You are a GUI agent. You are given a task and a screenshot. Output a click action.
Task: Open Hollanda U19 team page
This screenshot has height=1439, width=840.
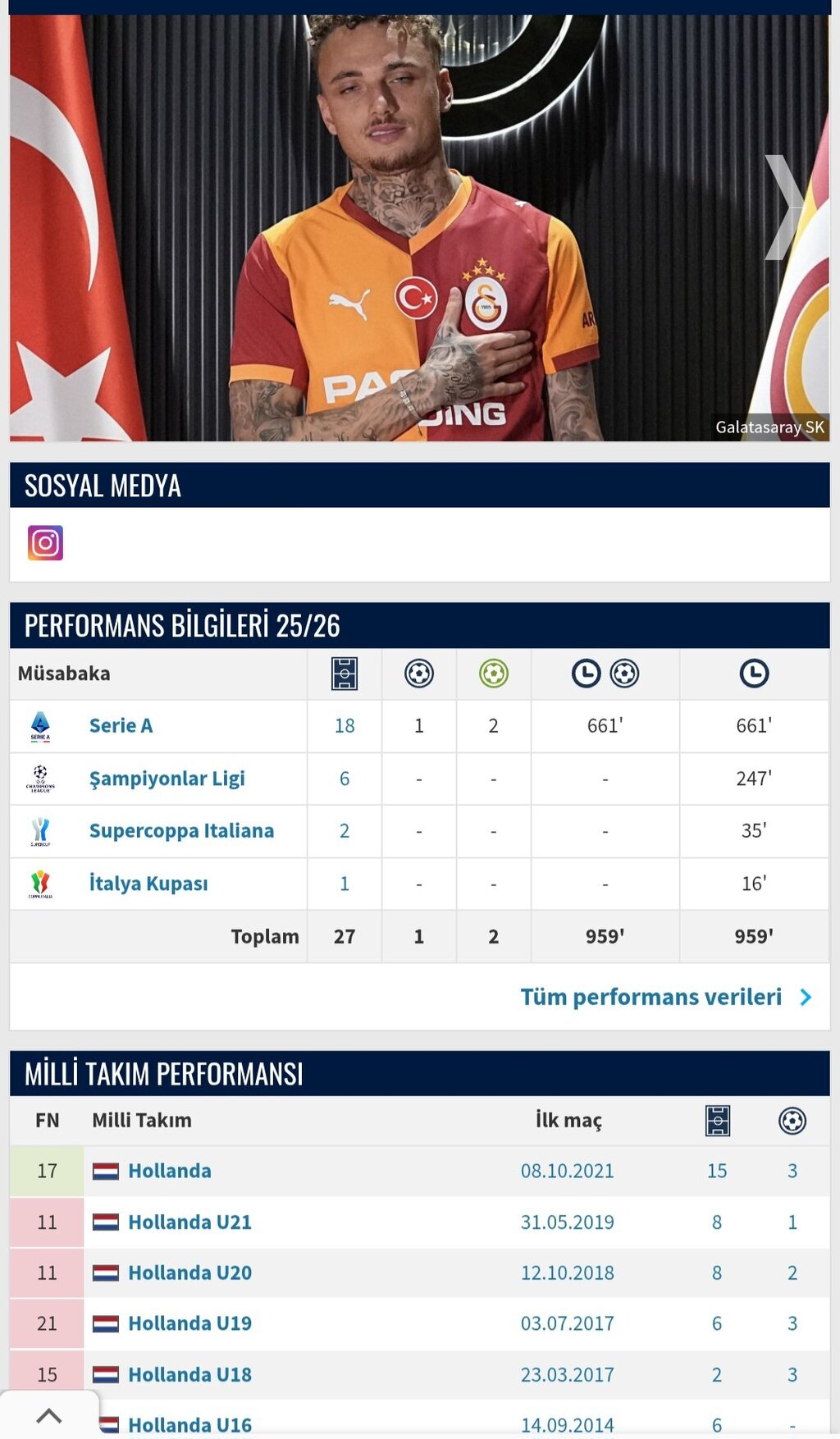tap(189, 1324)
